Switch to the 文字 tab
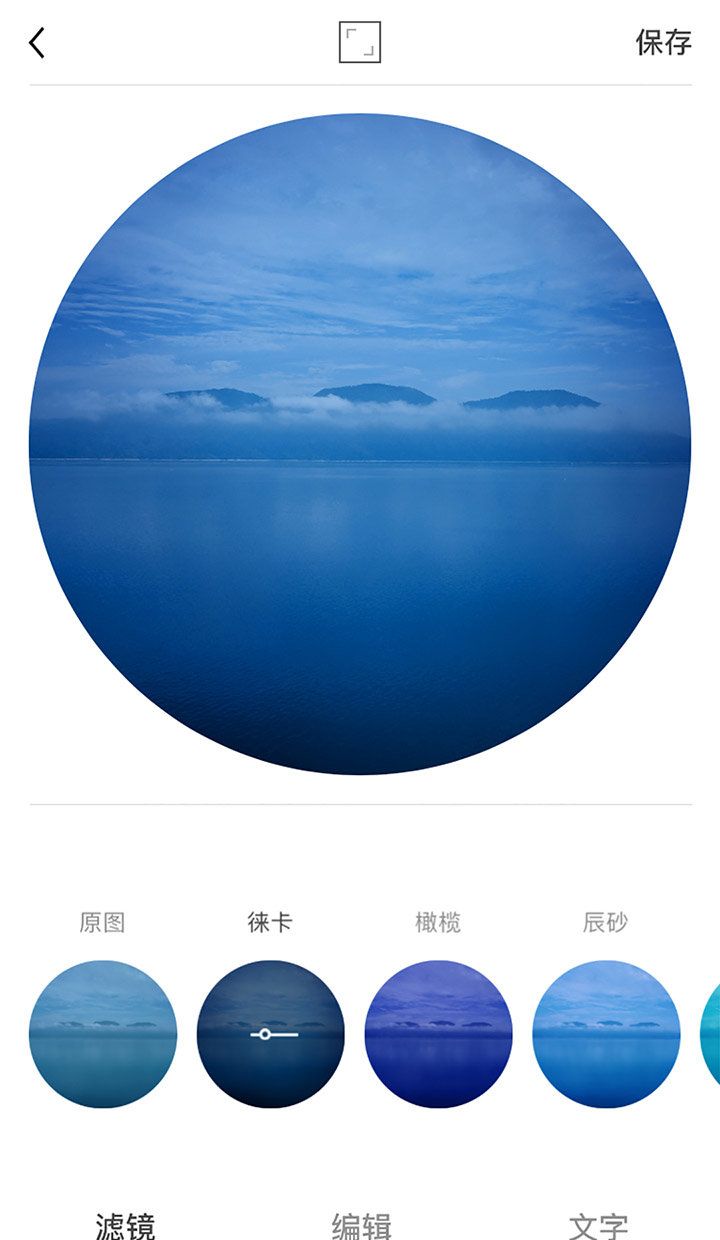 click(598, 1225)
